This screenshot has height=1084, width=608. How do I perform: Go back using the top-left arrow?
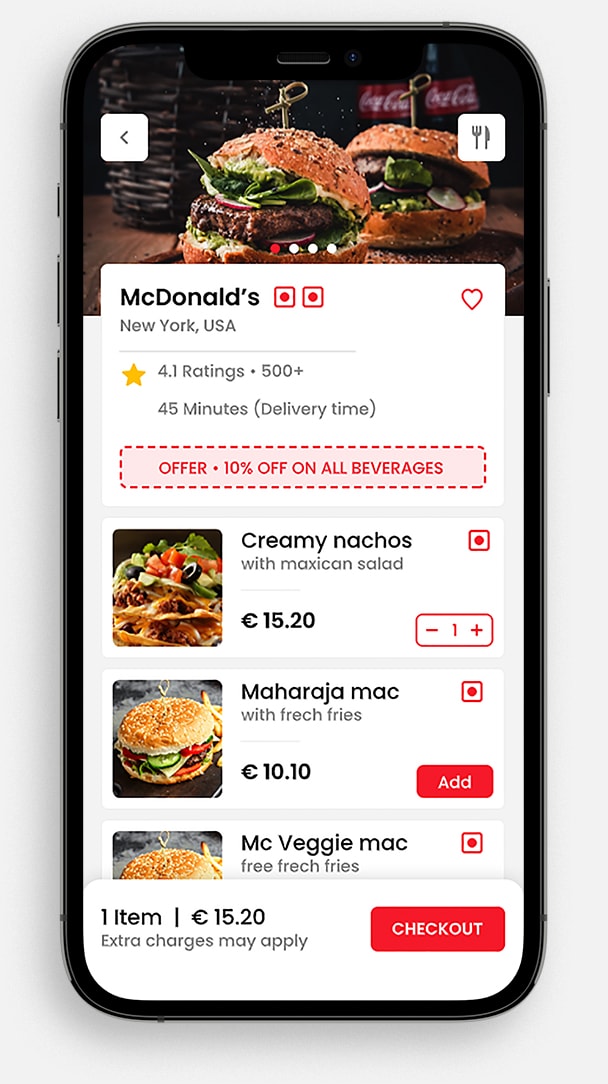pos(125,138)
